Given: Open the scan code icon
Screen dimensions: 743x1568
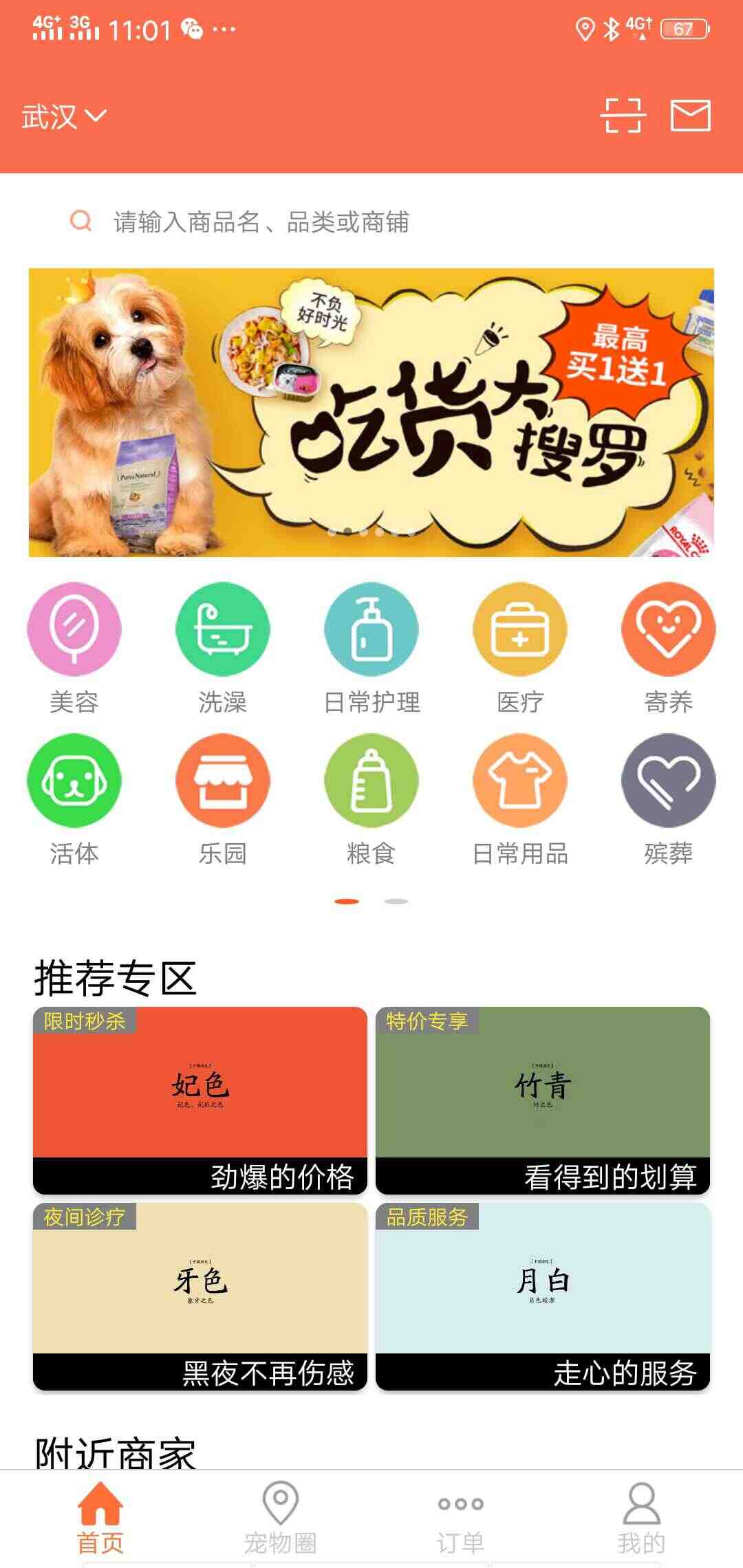Looking at the screenshot, I should pyautogui.click(x=623, y=116).
